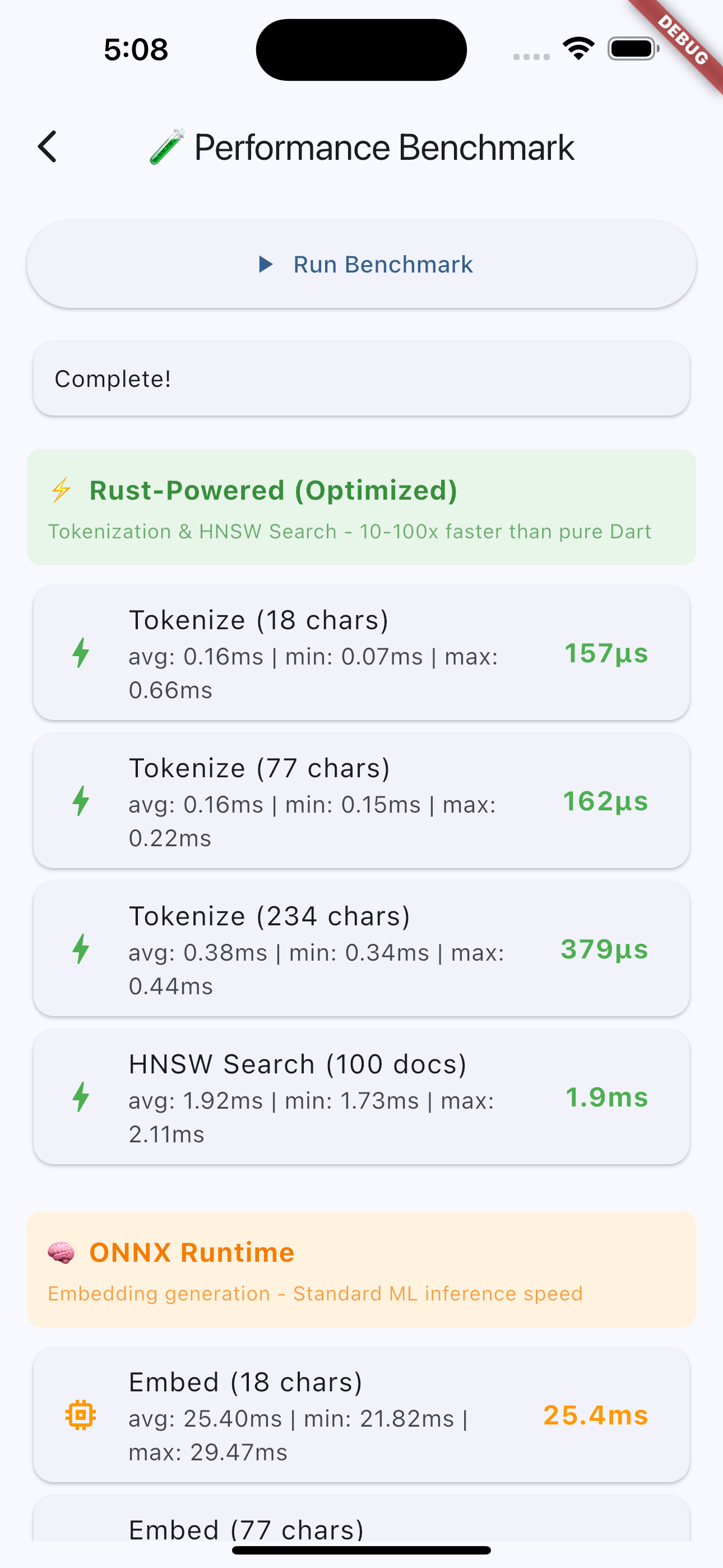The height and width of the screenshot is (1568, 723).
Task: Tap the lightning bolt icon on Tokenize 77 chars
Action: [81, 803]
